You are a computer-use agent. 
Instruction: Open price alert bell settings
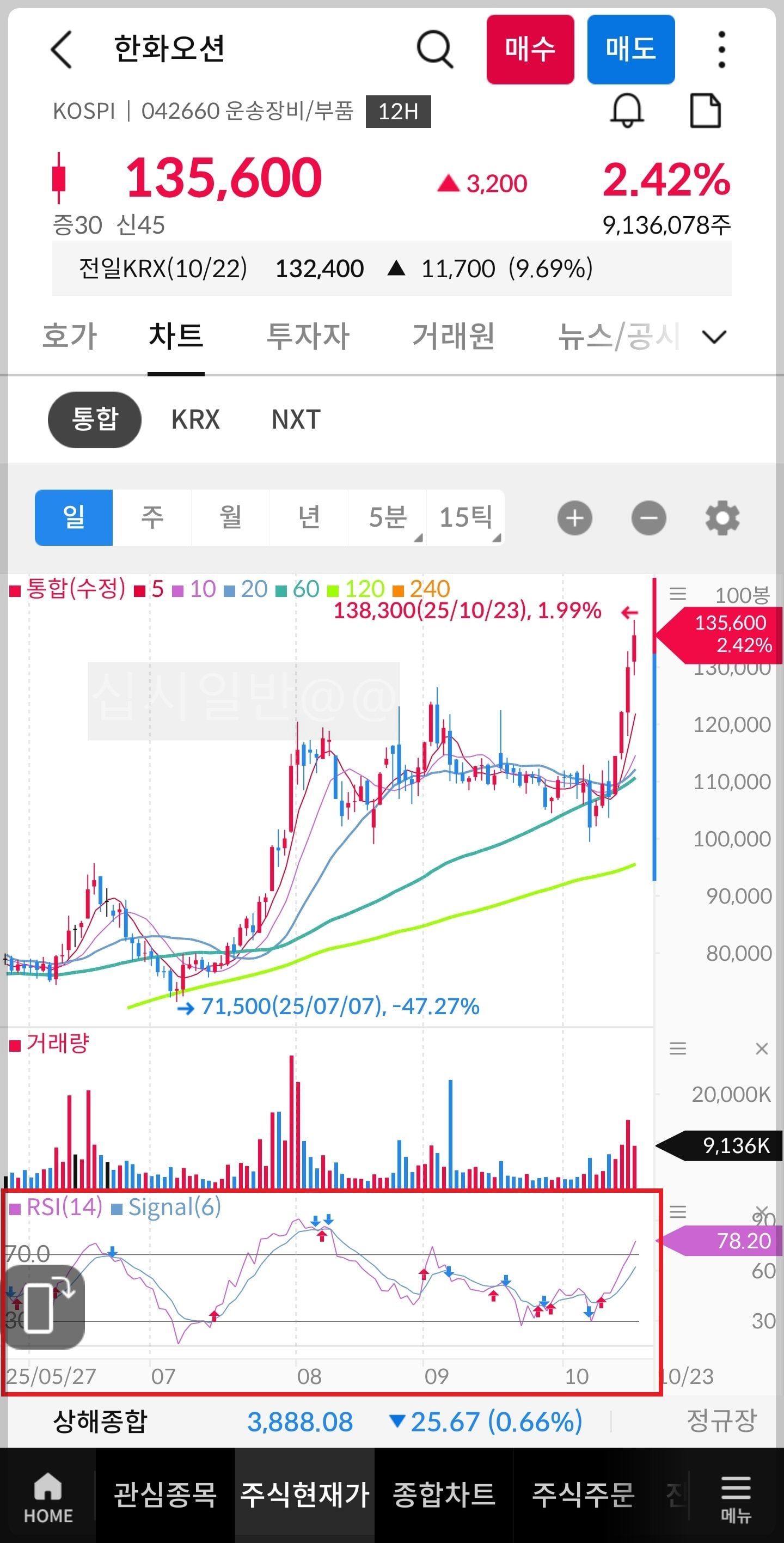click(x=628, y=112)
